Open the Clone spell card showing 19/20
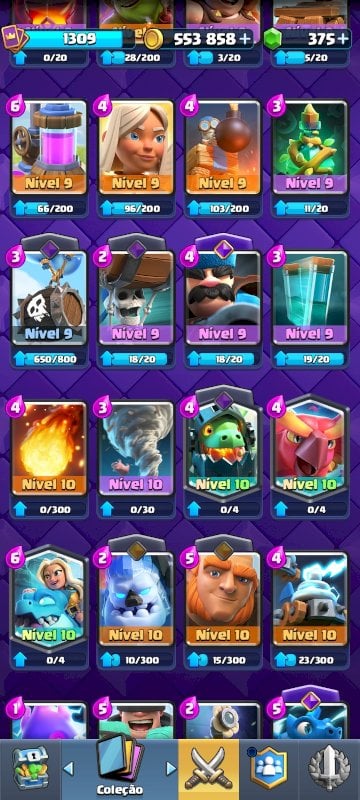Screen dimensions: 360x800 point(310,297)
